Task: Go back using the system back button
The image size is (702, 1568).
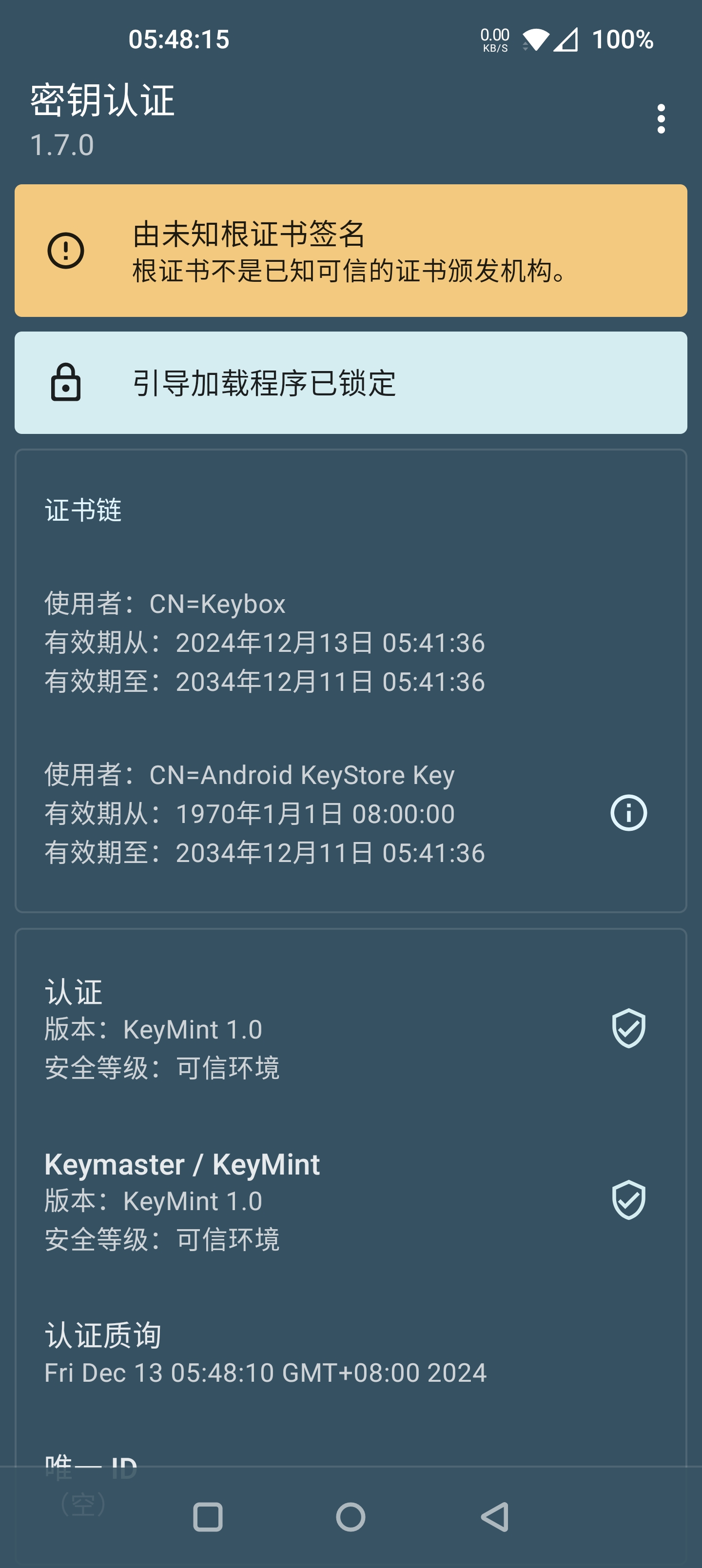Action: (494, 1516)
